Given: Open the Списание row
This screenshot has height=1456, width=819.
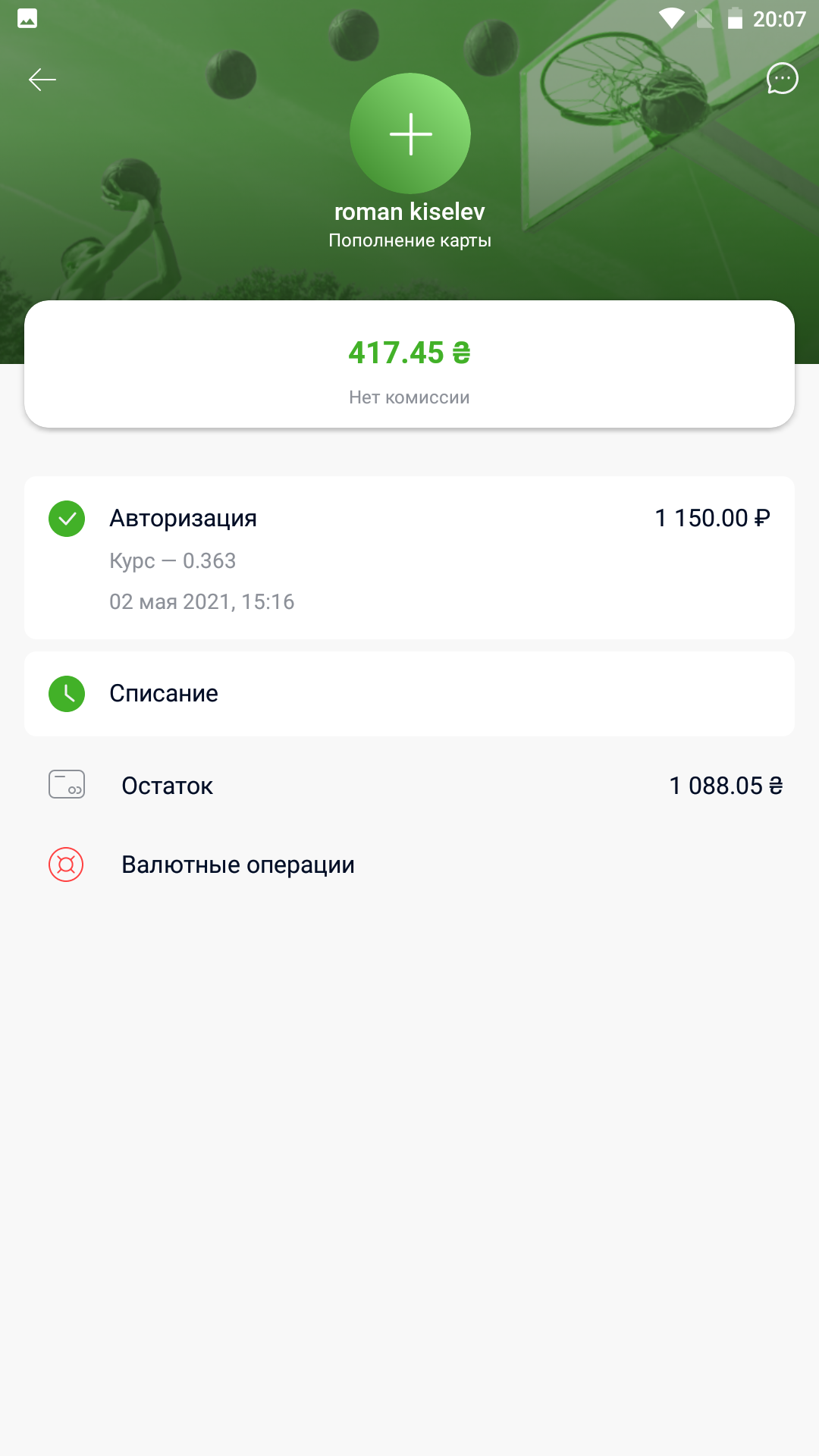Looking at the screenshot, I should [x=409, y=694].
